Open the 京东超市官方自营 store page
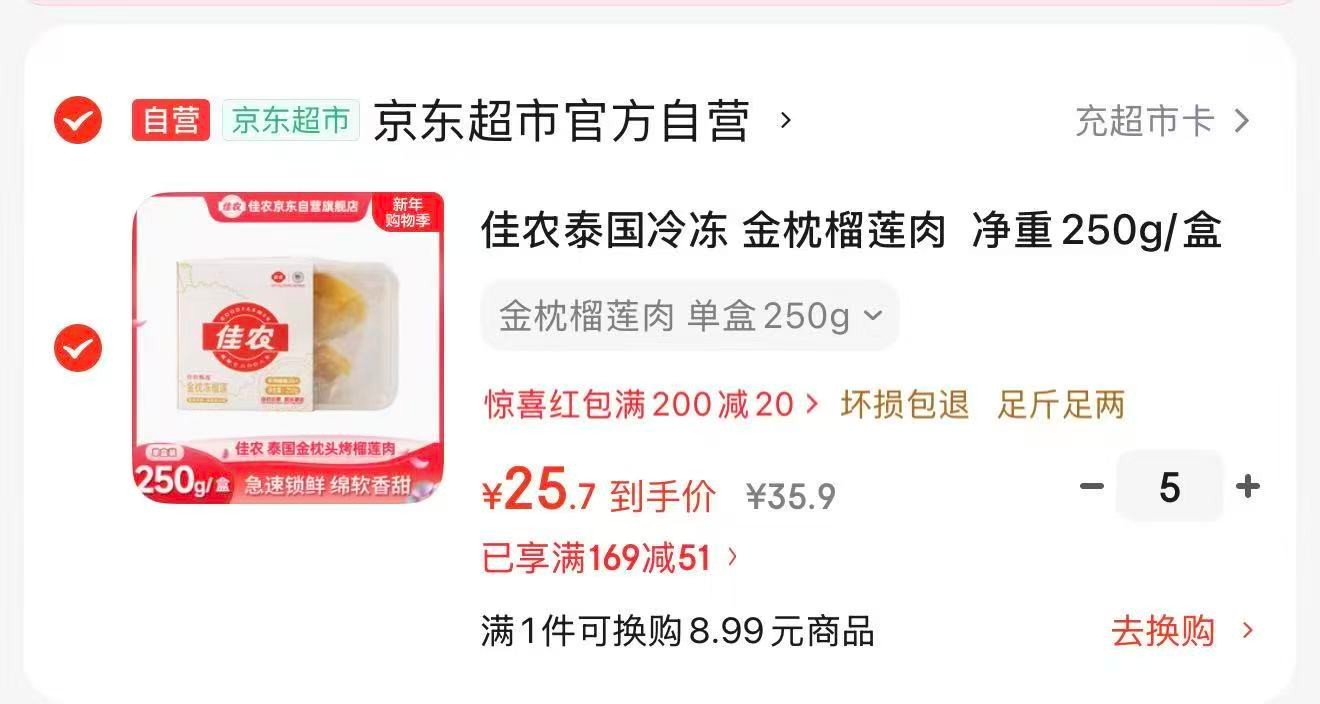Viewport: 1320px width, 704px height. pyautogui.click(x=582, y=121)
